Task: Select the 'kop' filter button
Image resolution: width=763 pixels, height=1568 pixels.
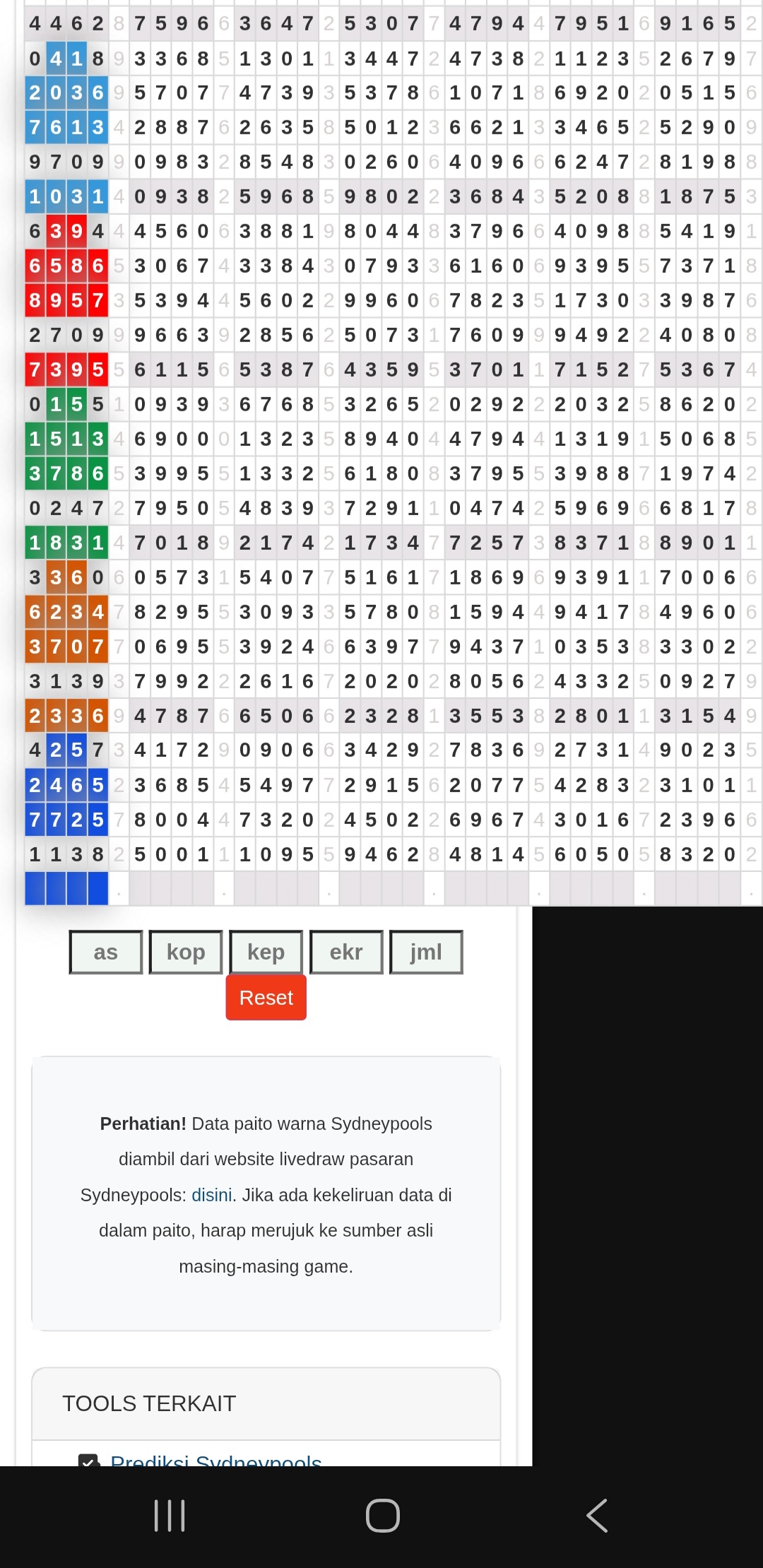Action: click(186, 952)
